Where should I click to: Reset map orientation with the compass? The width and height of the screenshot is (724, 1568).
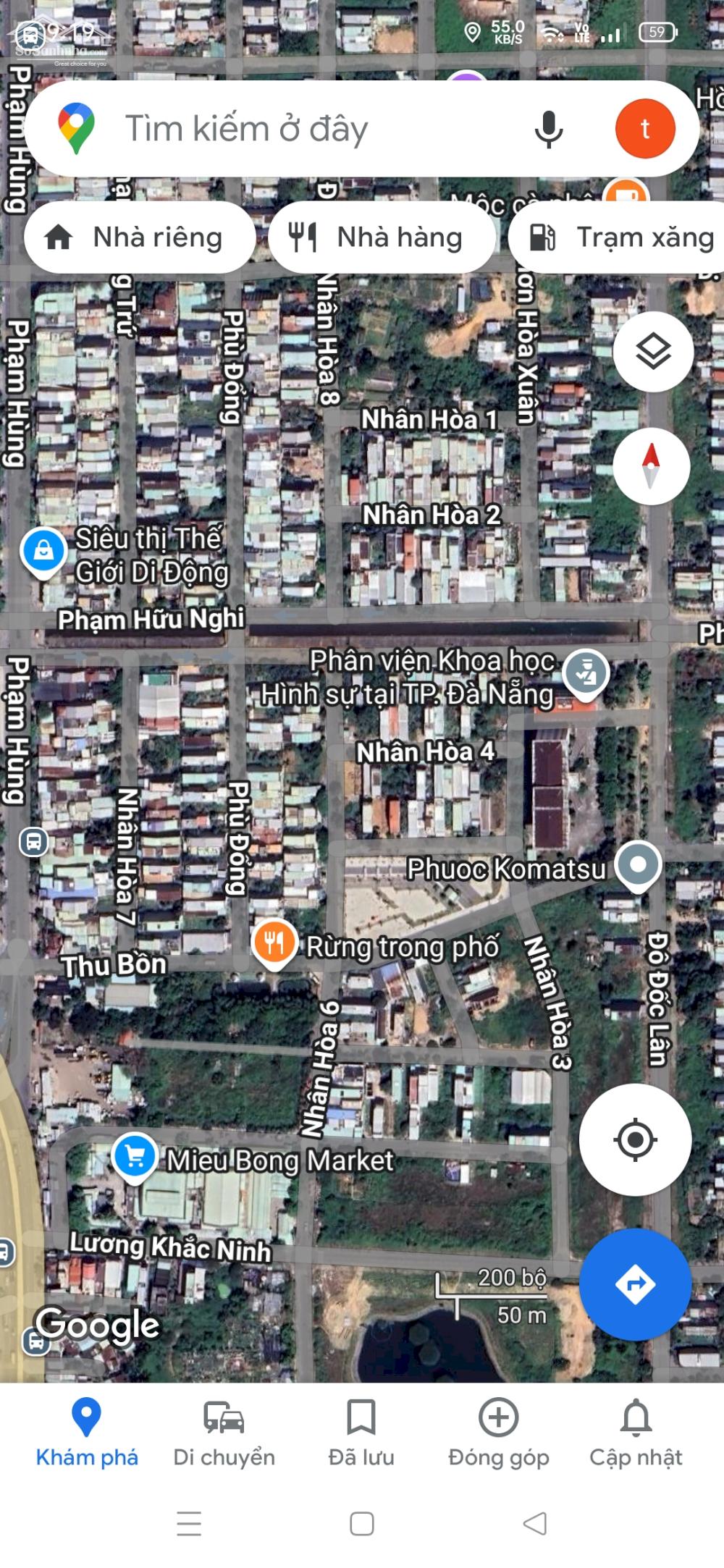click(651, 465)
